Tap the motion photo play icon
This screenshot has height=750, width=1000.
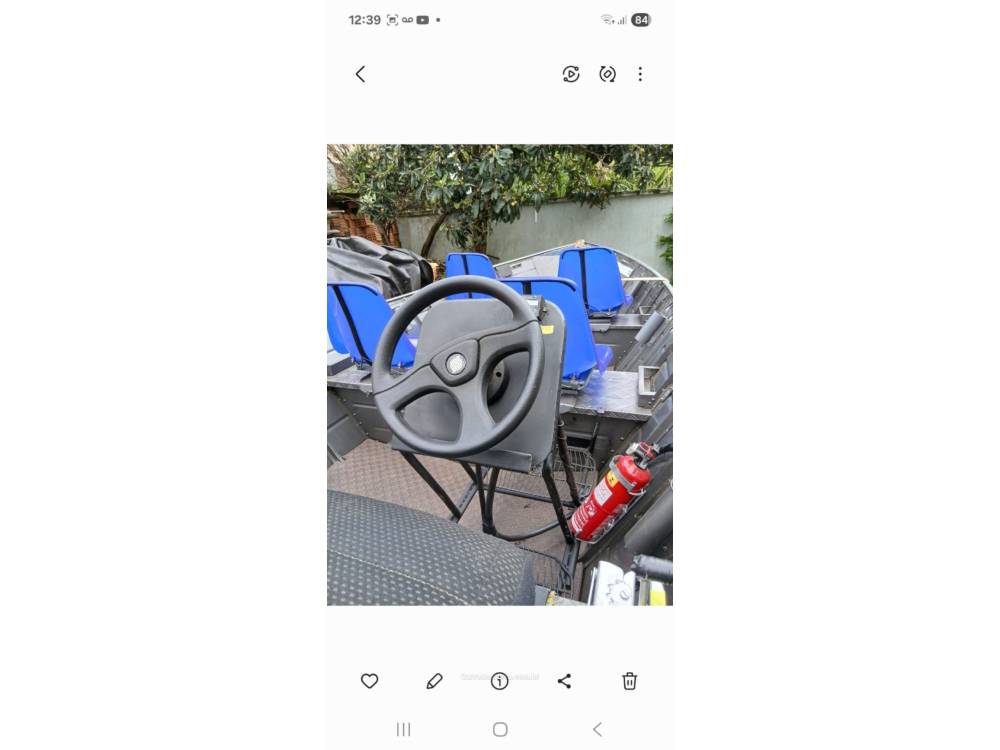pyautogui.click(x=571, y=74)
